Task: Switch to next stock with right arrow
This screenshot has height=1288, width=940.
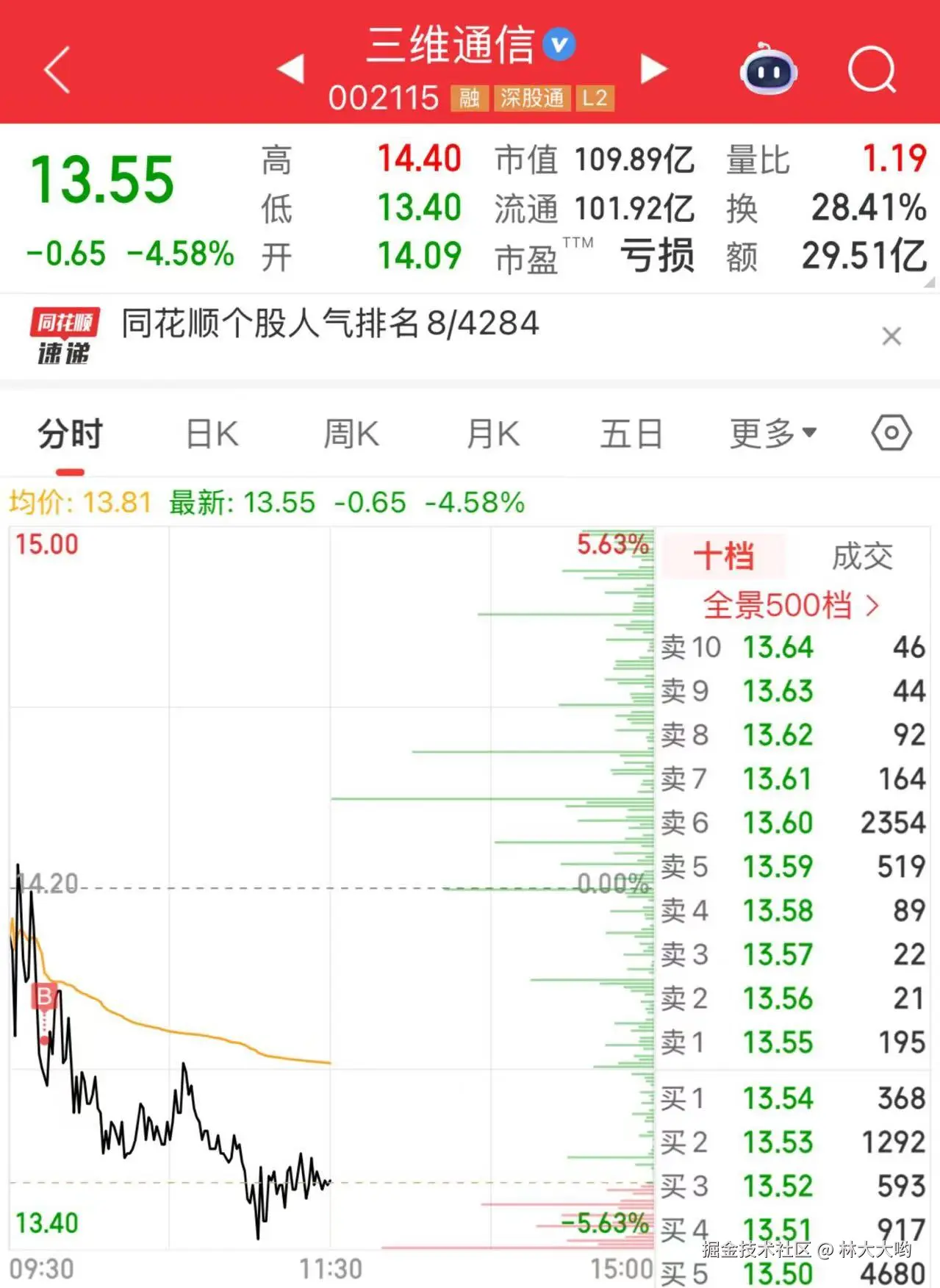Action: 653,68
